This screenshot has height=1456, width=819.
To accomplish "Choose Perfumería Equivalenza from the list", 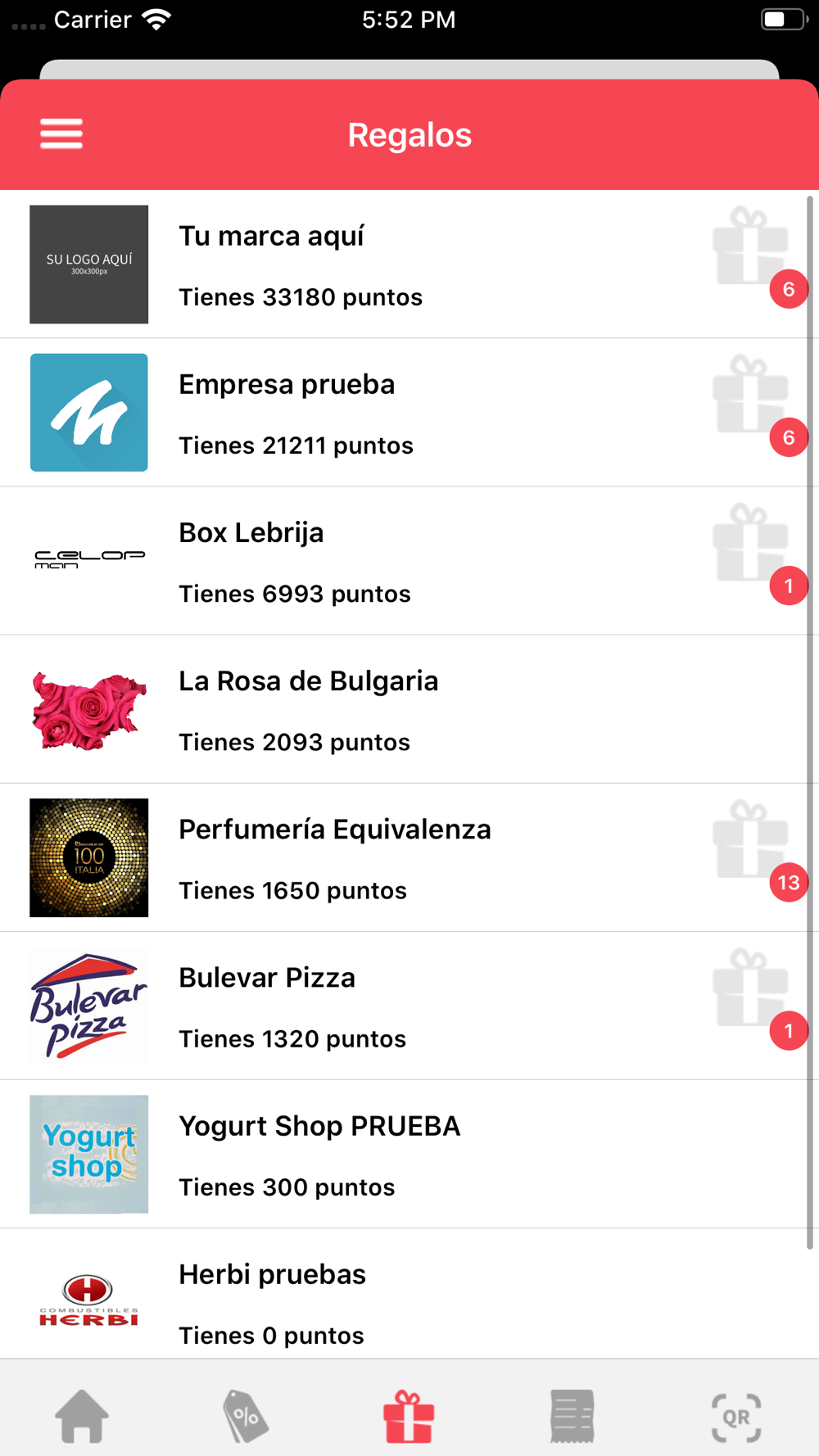I will pyautogui.click(x=409, y=857).
